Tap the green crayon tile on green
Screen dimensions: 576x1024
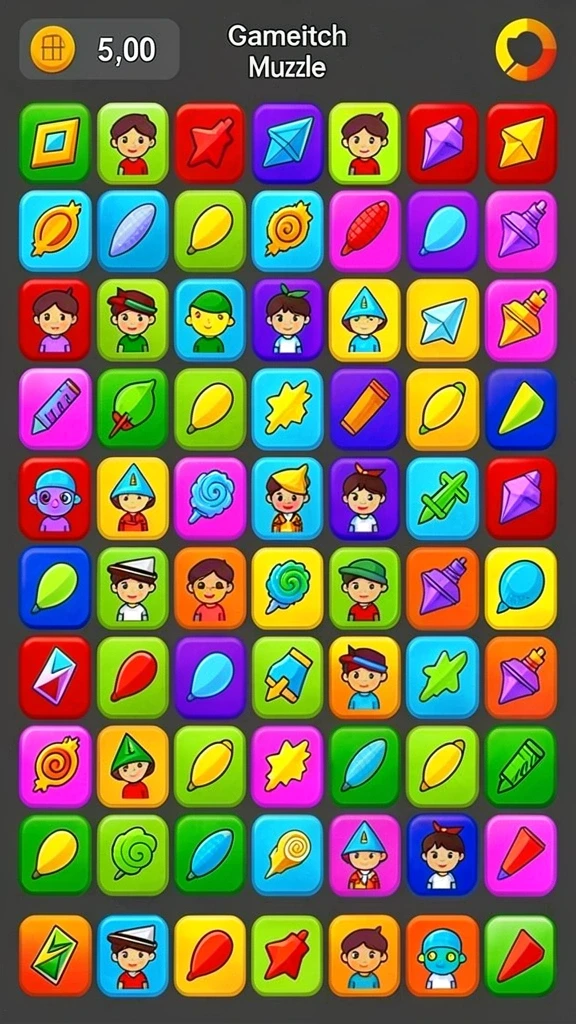click(x=521, y=767)
